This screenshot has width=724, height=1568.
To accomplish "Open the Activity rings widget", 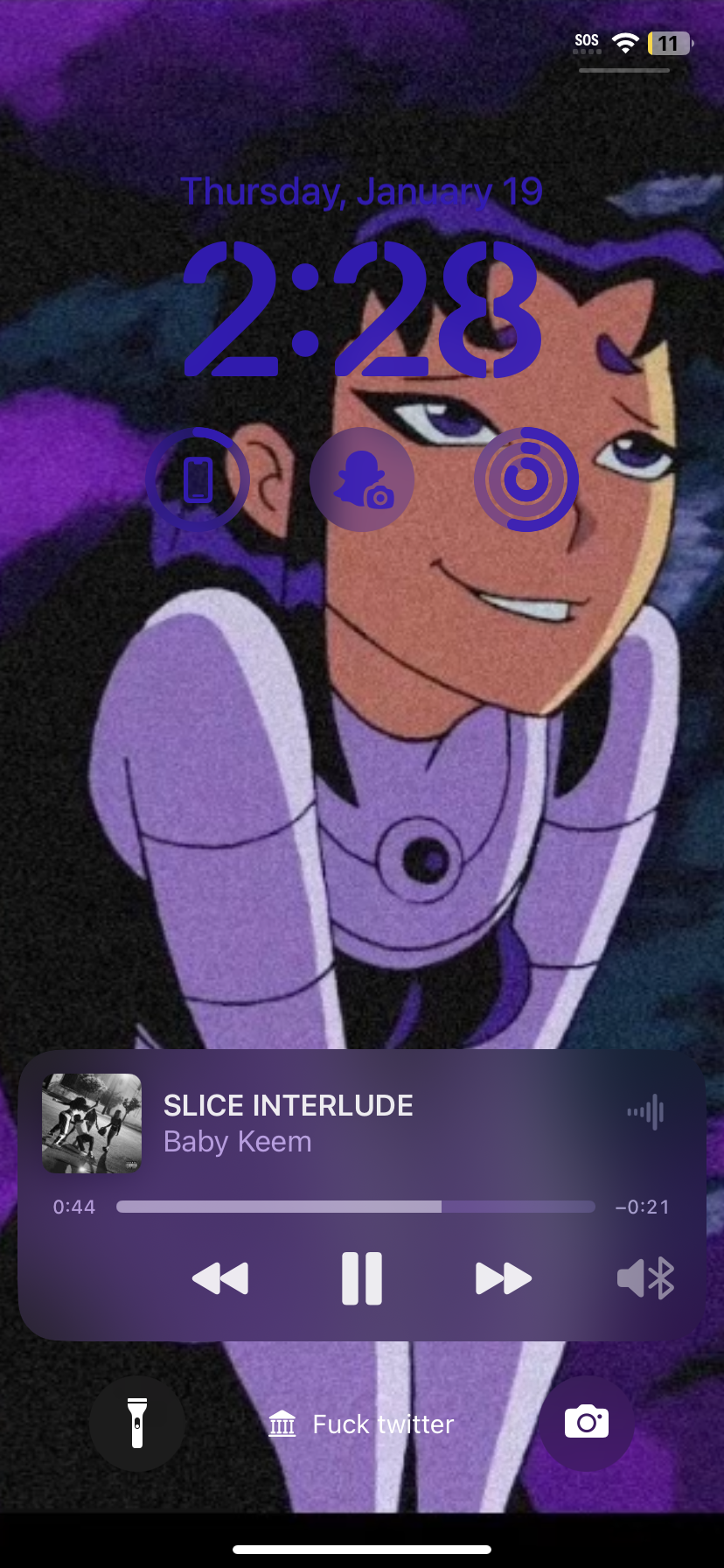I will [x=526, y=479].
